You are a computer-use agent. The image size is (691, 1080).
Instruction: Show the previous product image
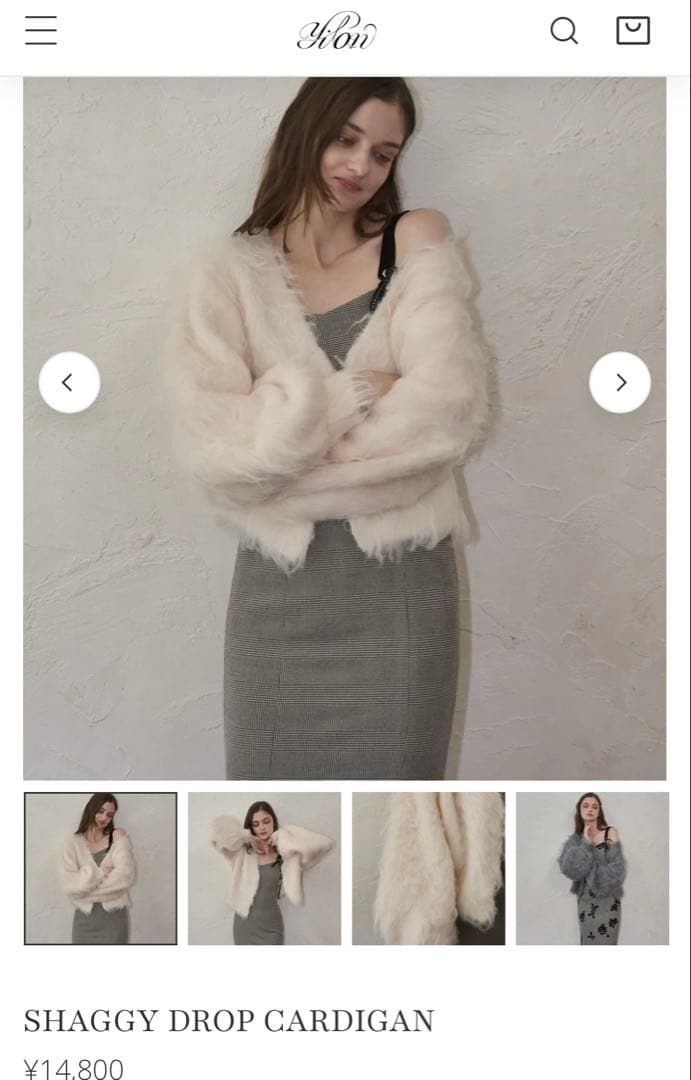pyautogui.click(x=69, y=382)
